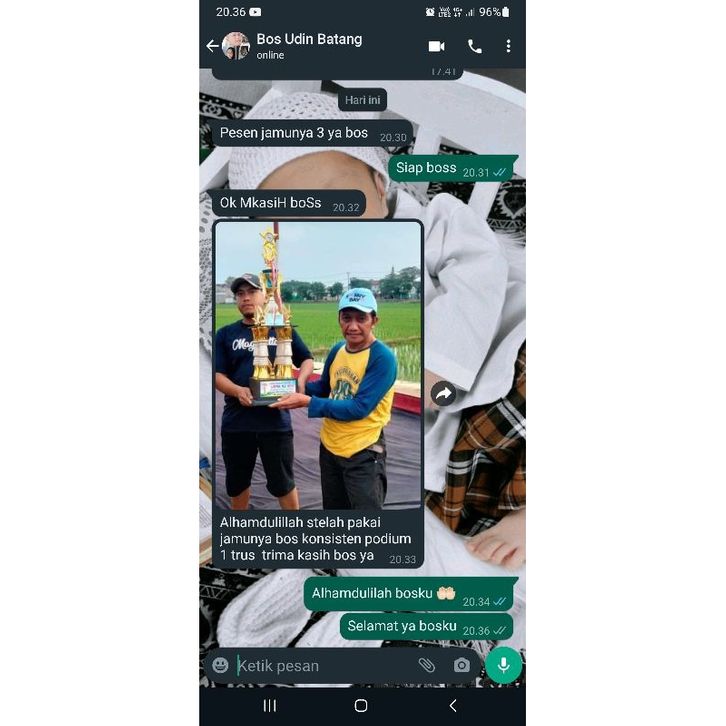Start a video call with Bos Udin

click(x=436, y=46)
